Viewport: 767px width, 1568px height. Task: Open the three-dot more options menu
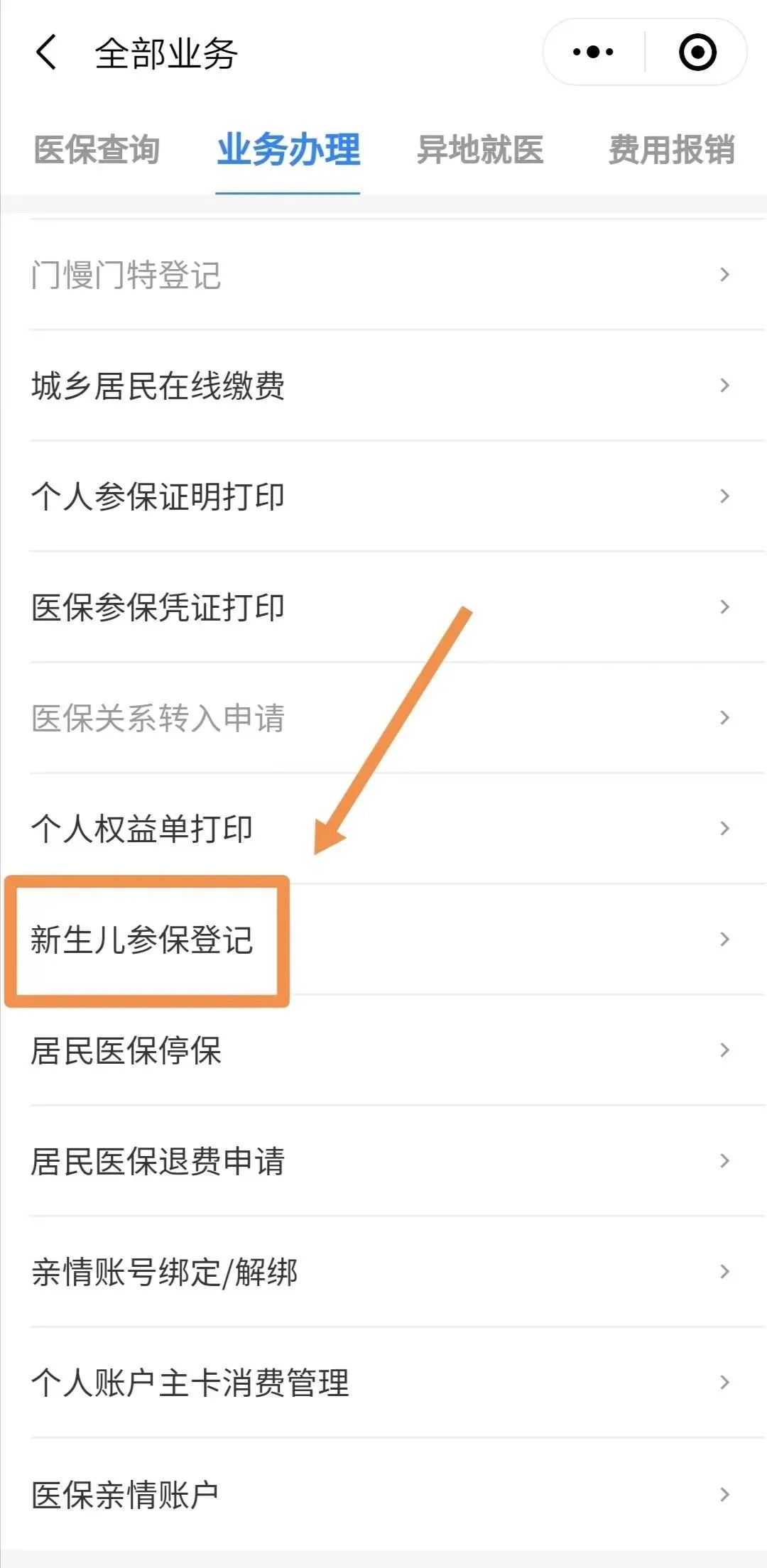coord(594,50)
